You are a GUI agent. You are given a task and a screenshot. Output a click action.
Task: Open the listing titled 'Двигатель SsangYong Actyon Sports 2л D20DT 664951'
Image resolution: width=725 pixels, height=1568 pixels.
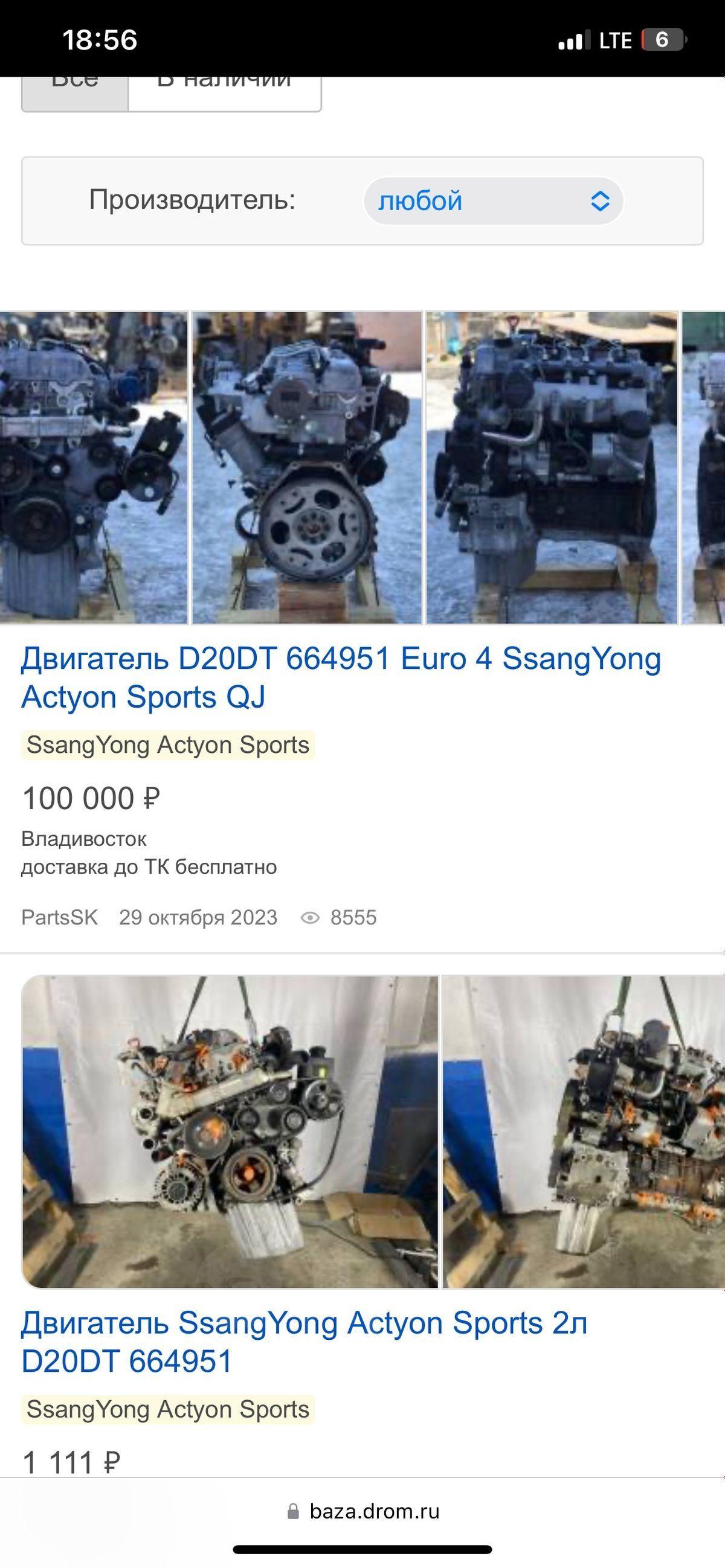point(304,1342)
